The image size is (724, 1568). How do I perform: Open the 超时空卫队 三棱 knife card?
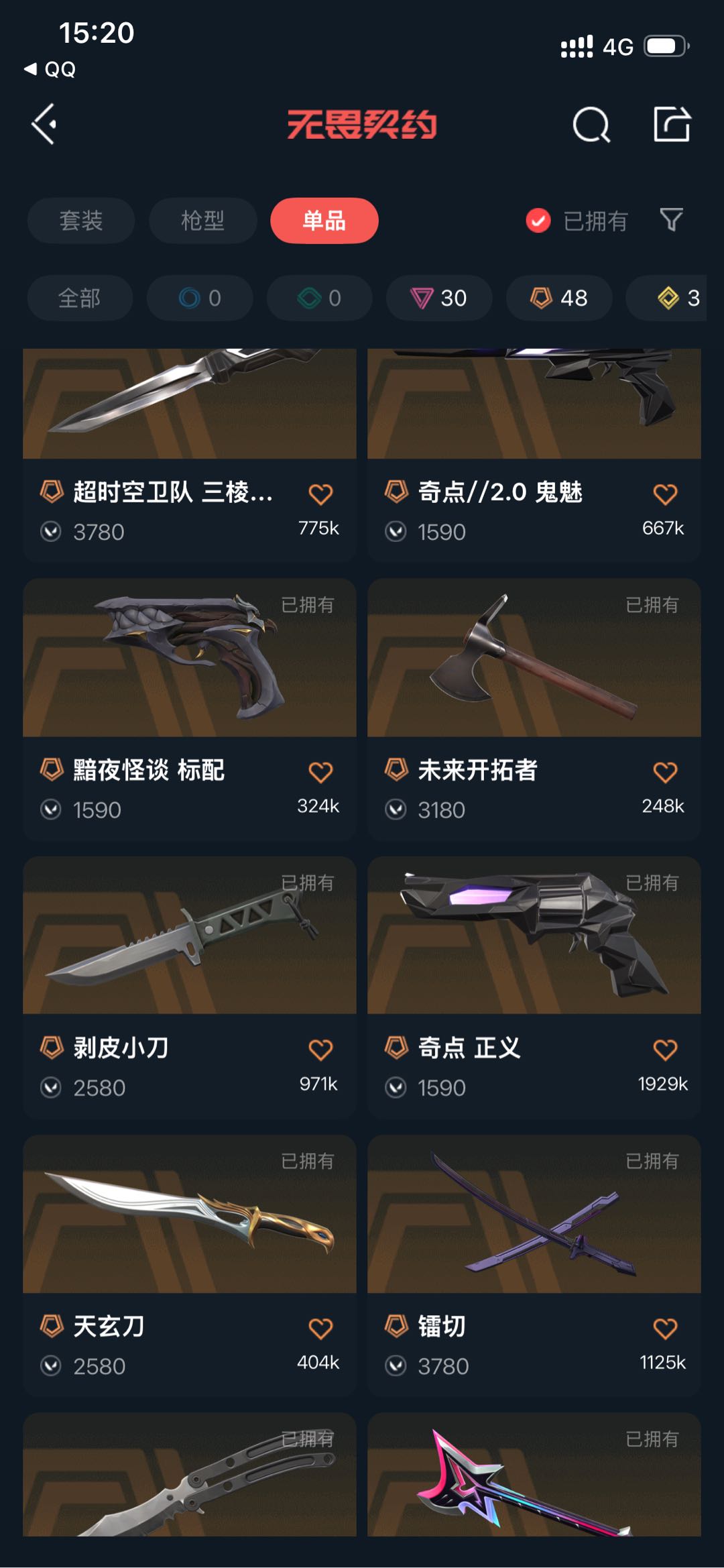click(x=190, y=455)
